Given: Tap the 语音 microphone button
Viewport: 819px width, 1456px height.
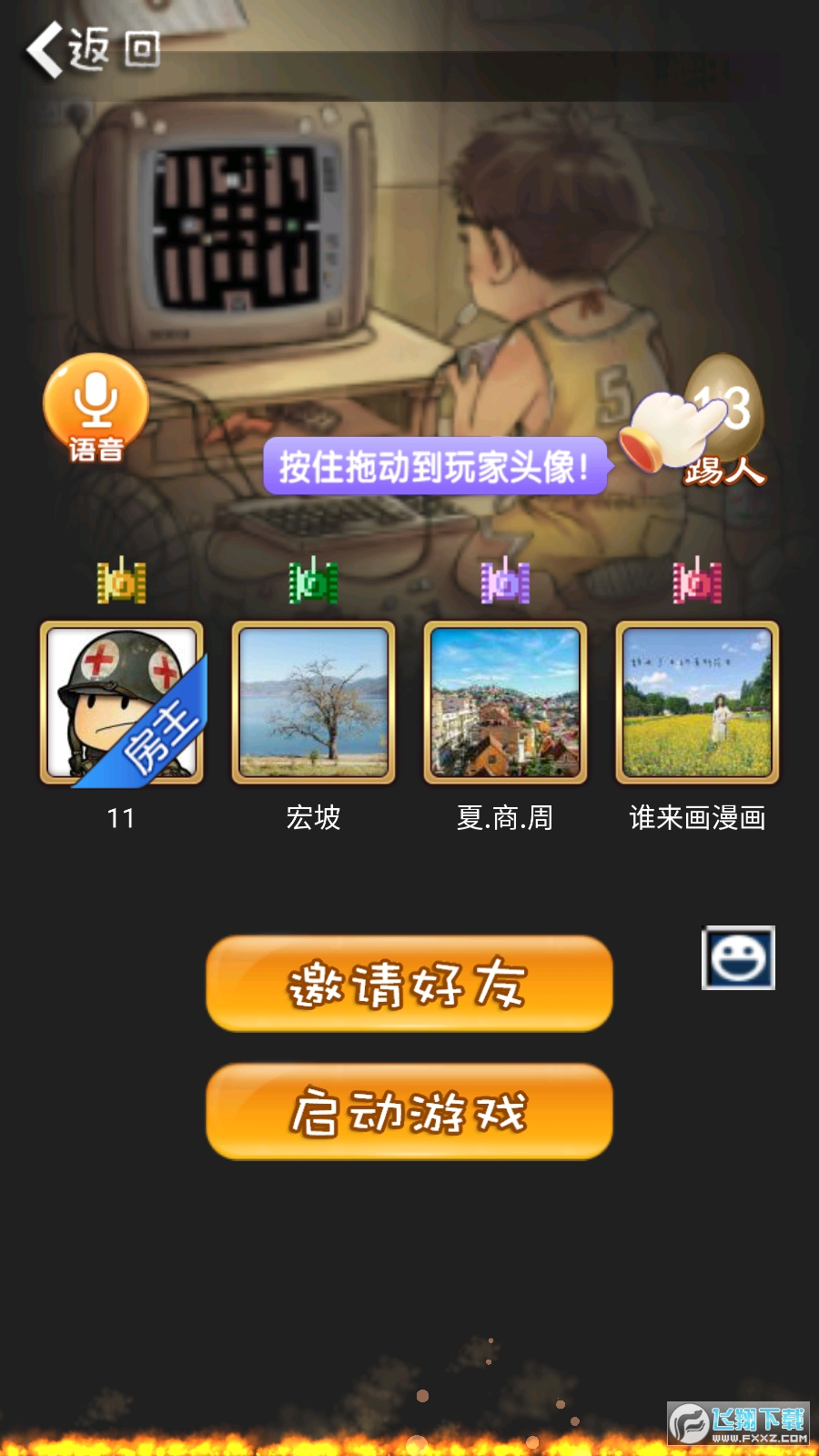Looking at the screenshot, I should (96, 408).
